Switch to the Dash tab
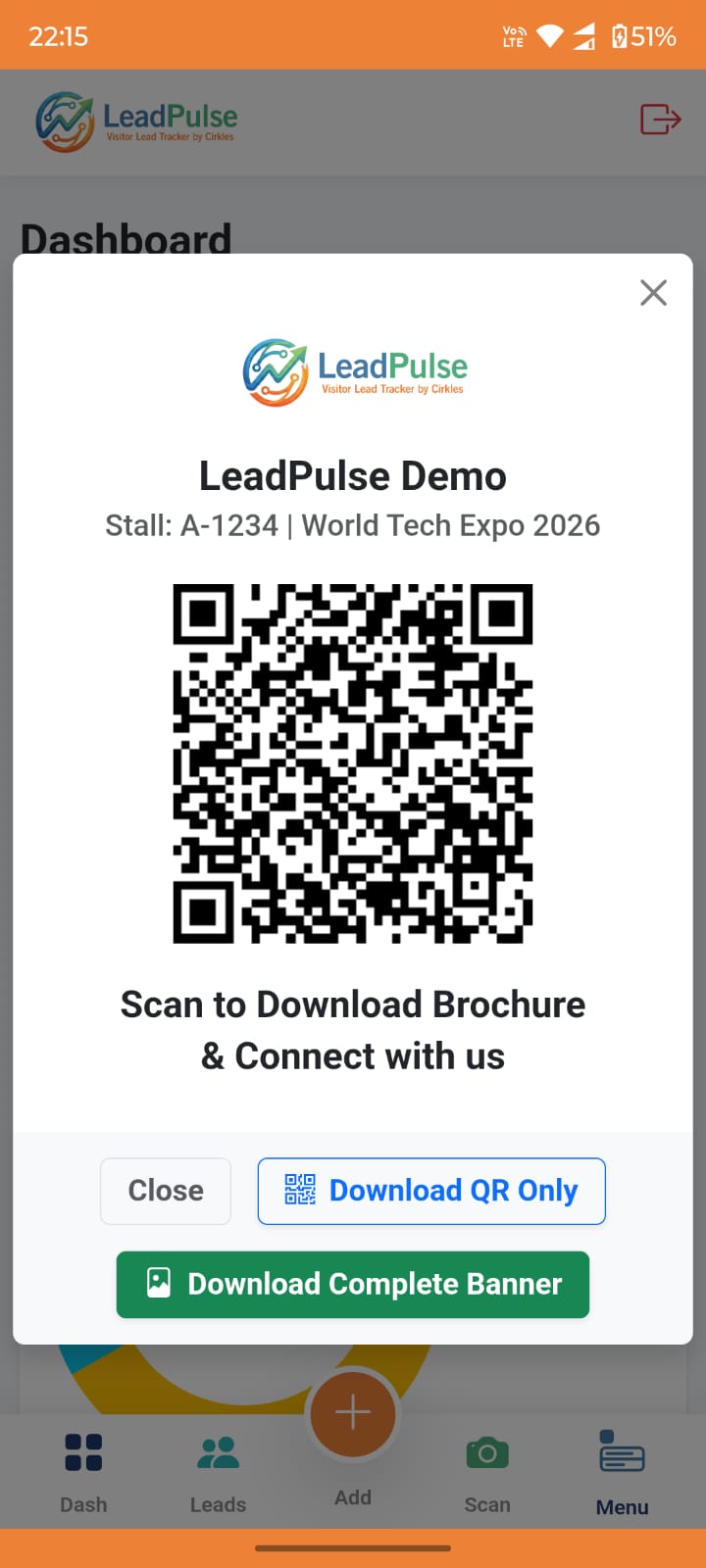706x1568 pixels. (x=83, y=1470)
